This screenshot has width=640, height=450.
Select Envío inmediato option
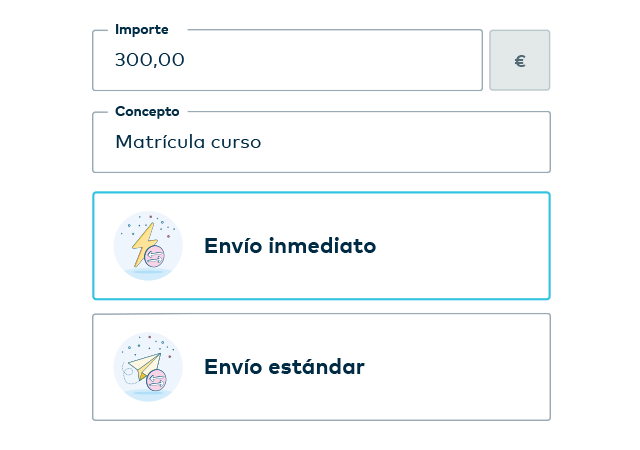(x=320, y=246)
